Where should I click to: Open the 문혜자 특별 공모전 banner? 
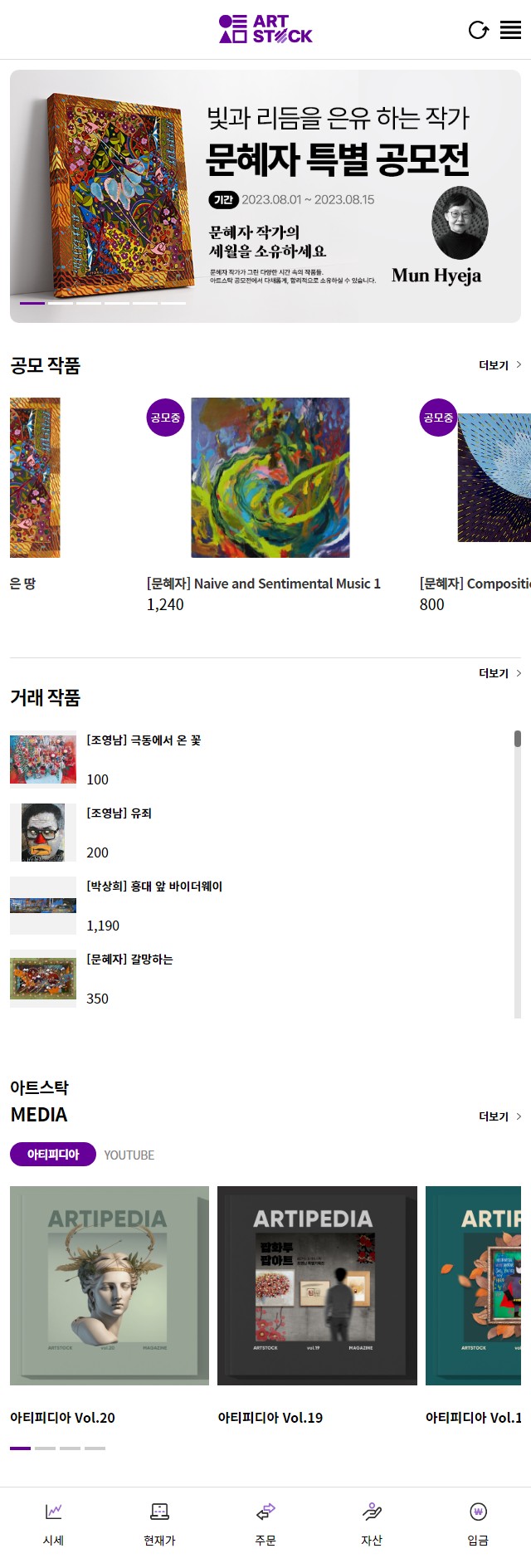click(265, 196)
